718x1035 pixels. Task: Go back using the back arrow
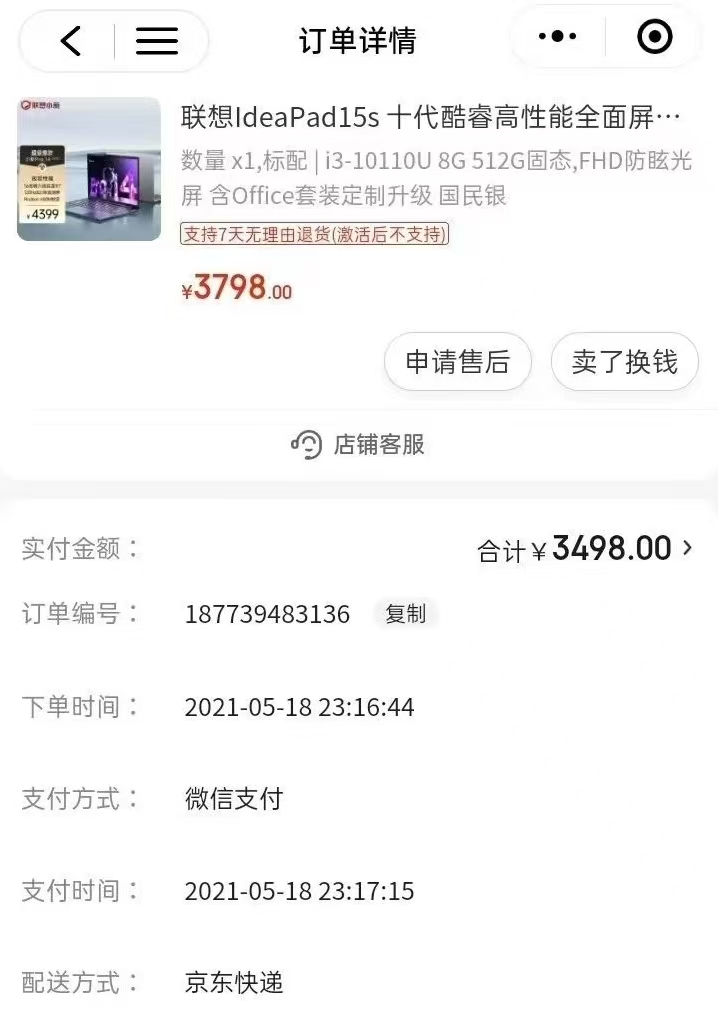(x=70, y=41)
